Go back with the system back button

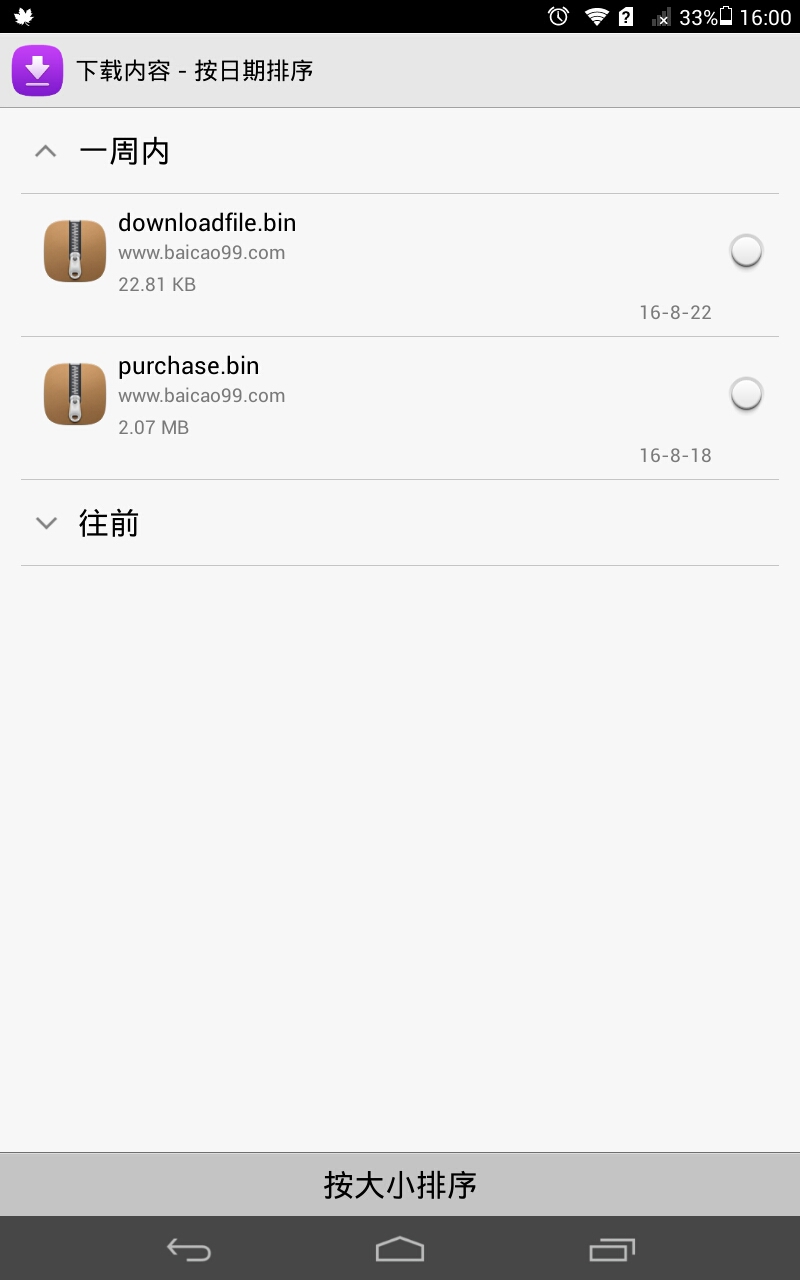point(188,1249)
